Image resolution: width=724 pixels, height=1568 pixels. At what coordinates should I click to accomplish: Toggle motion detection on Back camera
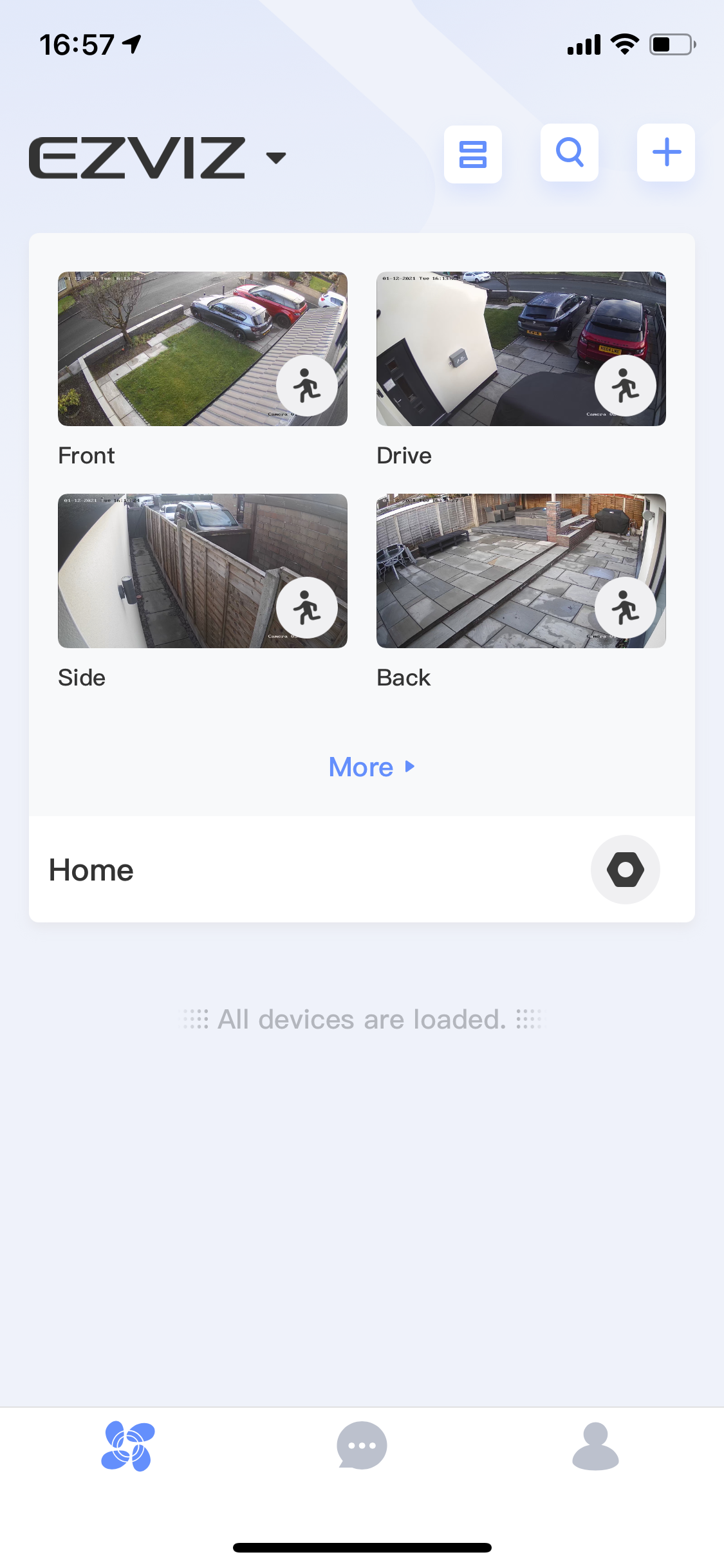coord(626,608)
